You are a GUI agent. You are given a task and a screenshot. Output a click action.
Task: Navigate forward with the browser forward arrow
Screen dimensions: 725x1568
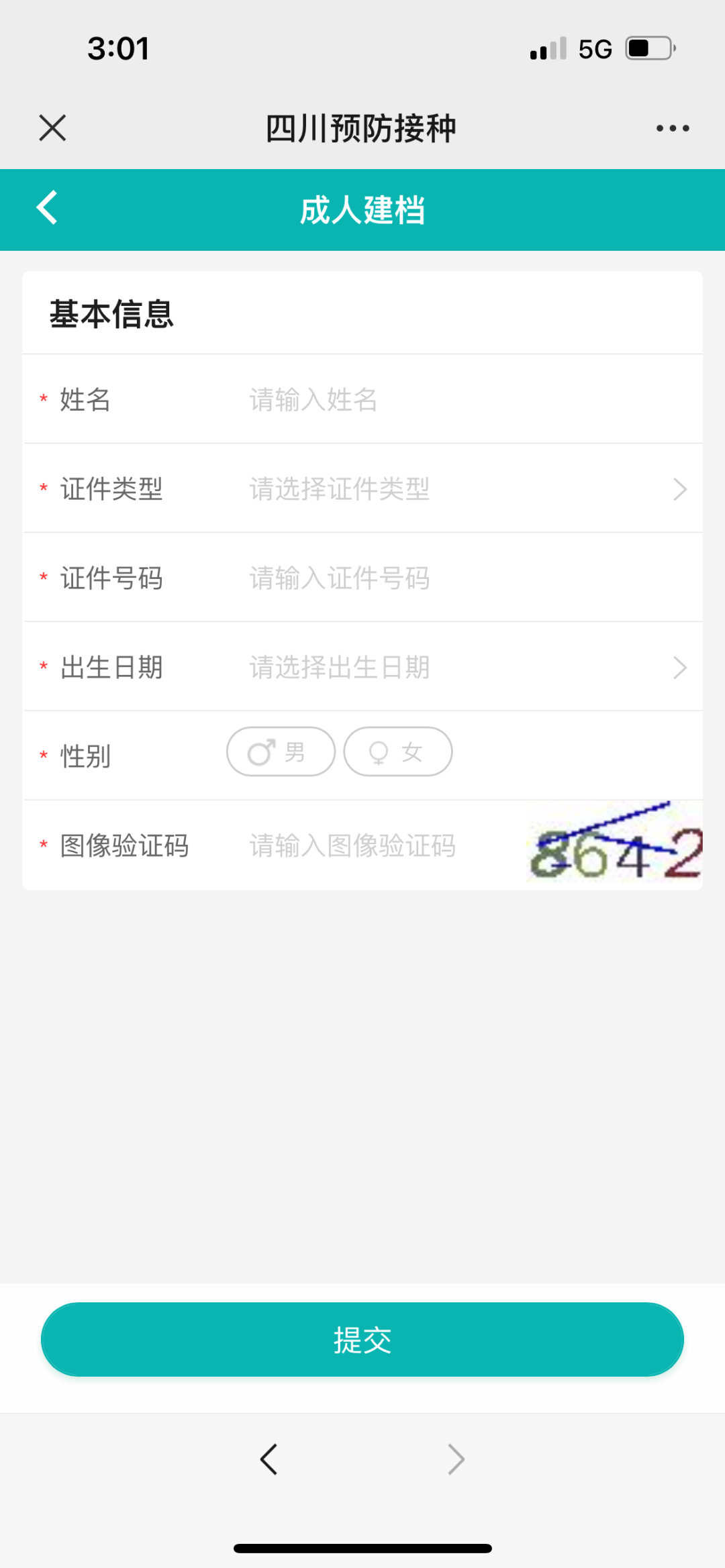coord(456,1459)
